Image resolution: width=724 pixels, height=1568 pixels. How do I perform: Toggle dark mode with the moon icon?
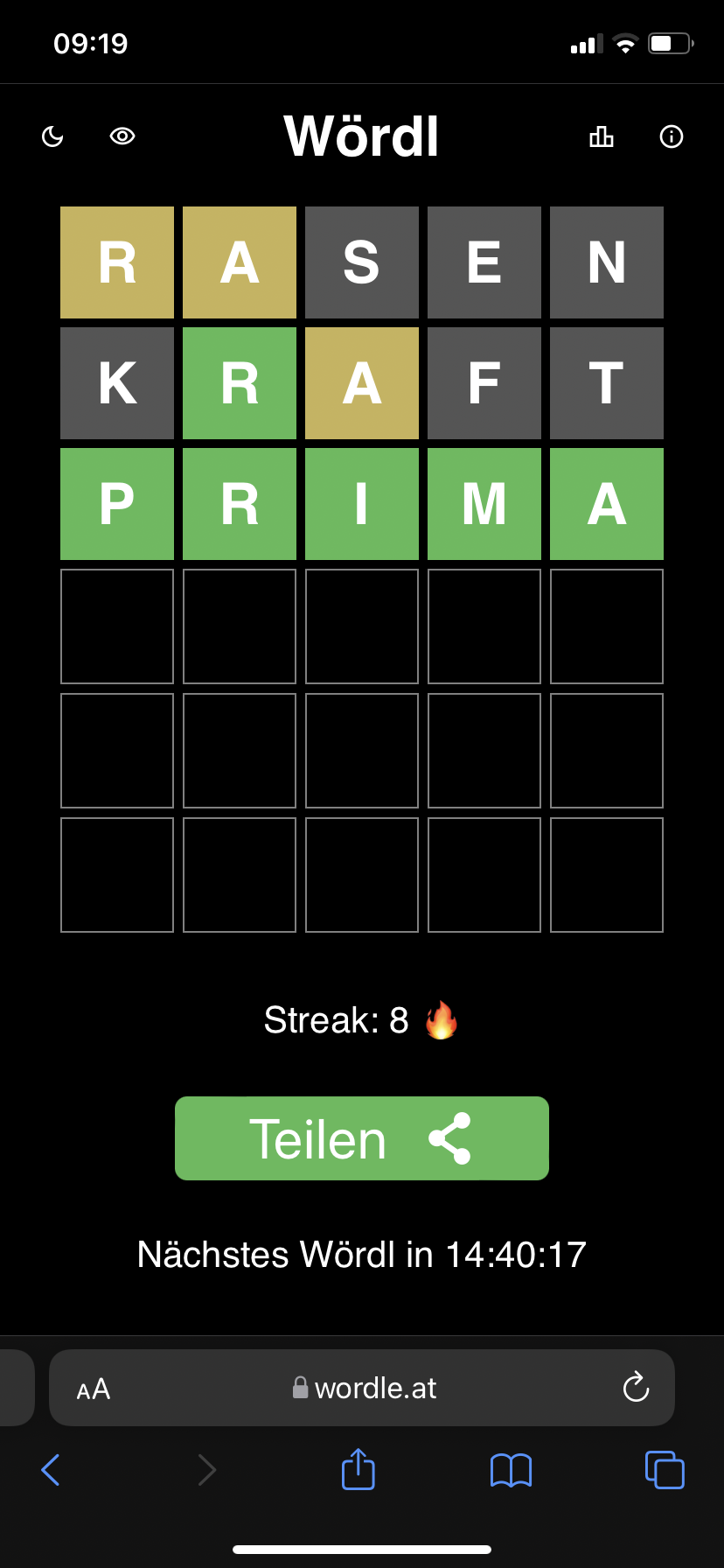point(52,136)
